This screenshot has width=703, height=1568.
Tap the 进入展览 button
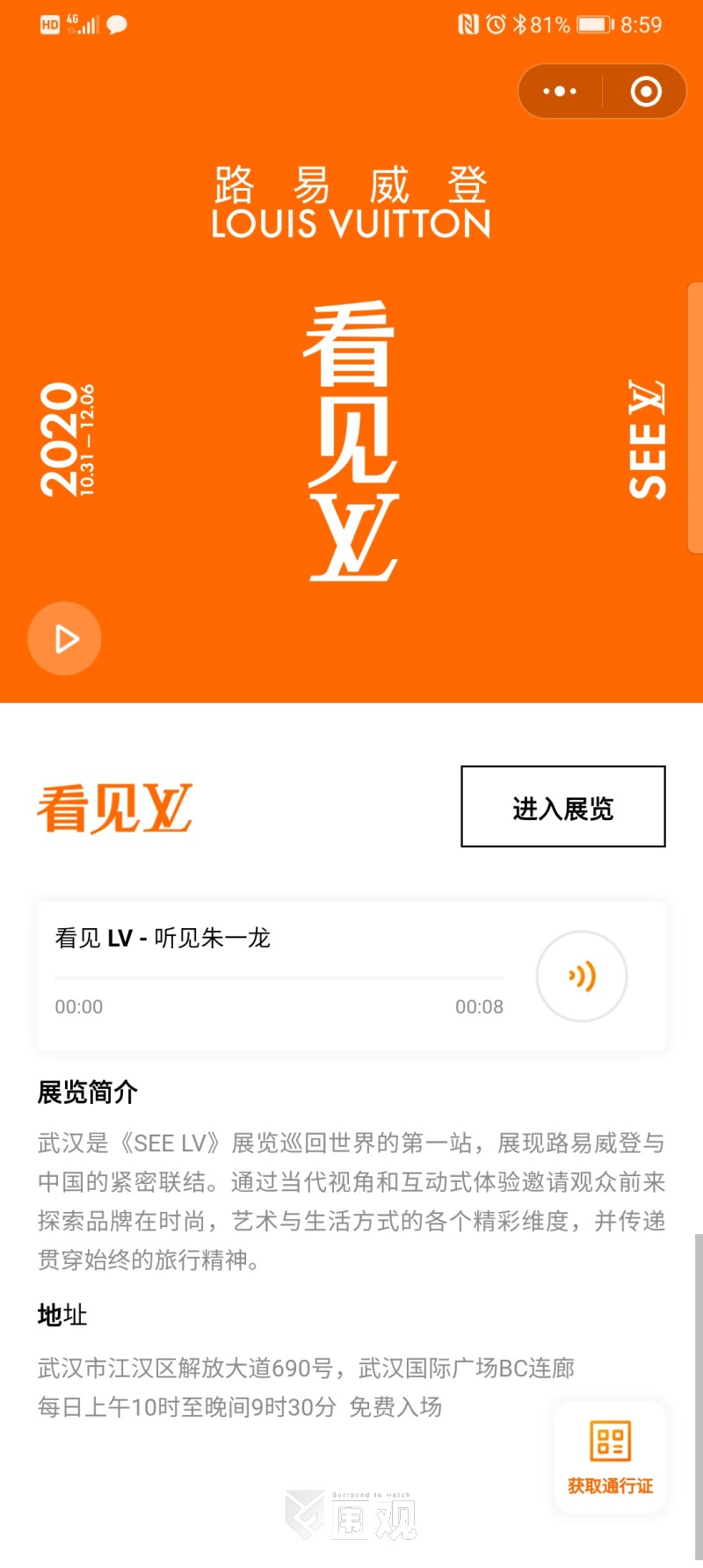(562, 807)
